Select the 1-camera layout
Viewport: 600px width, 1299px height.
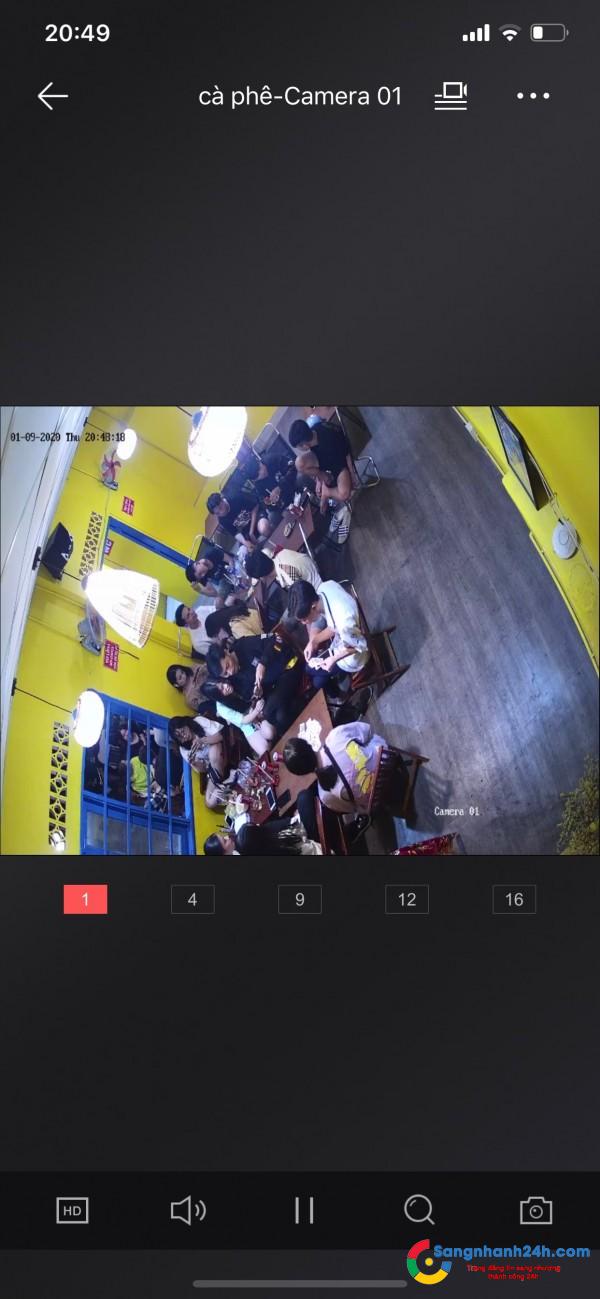[85, 899]
